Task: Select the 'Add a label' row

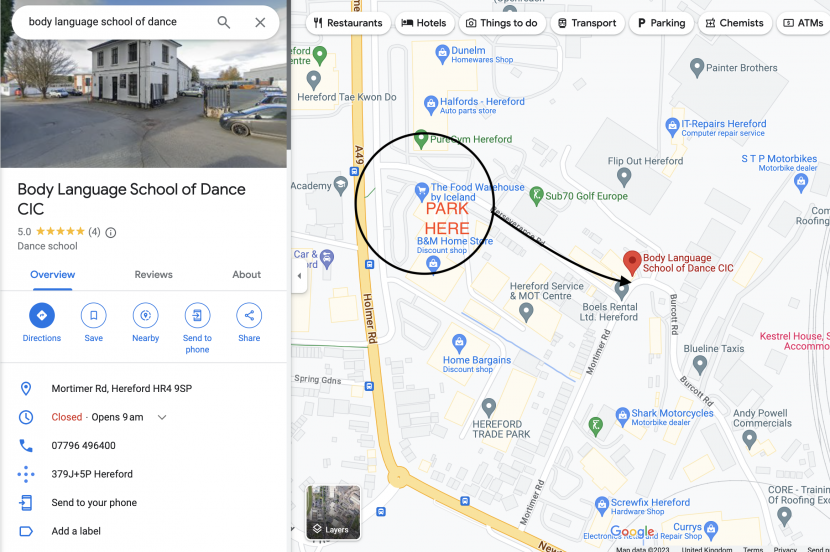Action: pos(76,531)
